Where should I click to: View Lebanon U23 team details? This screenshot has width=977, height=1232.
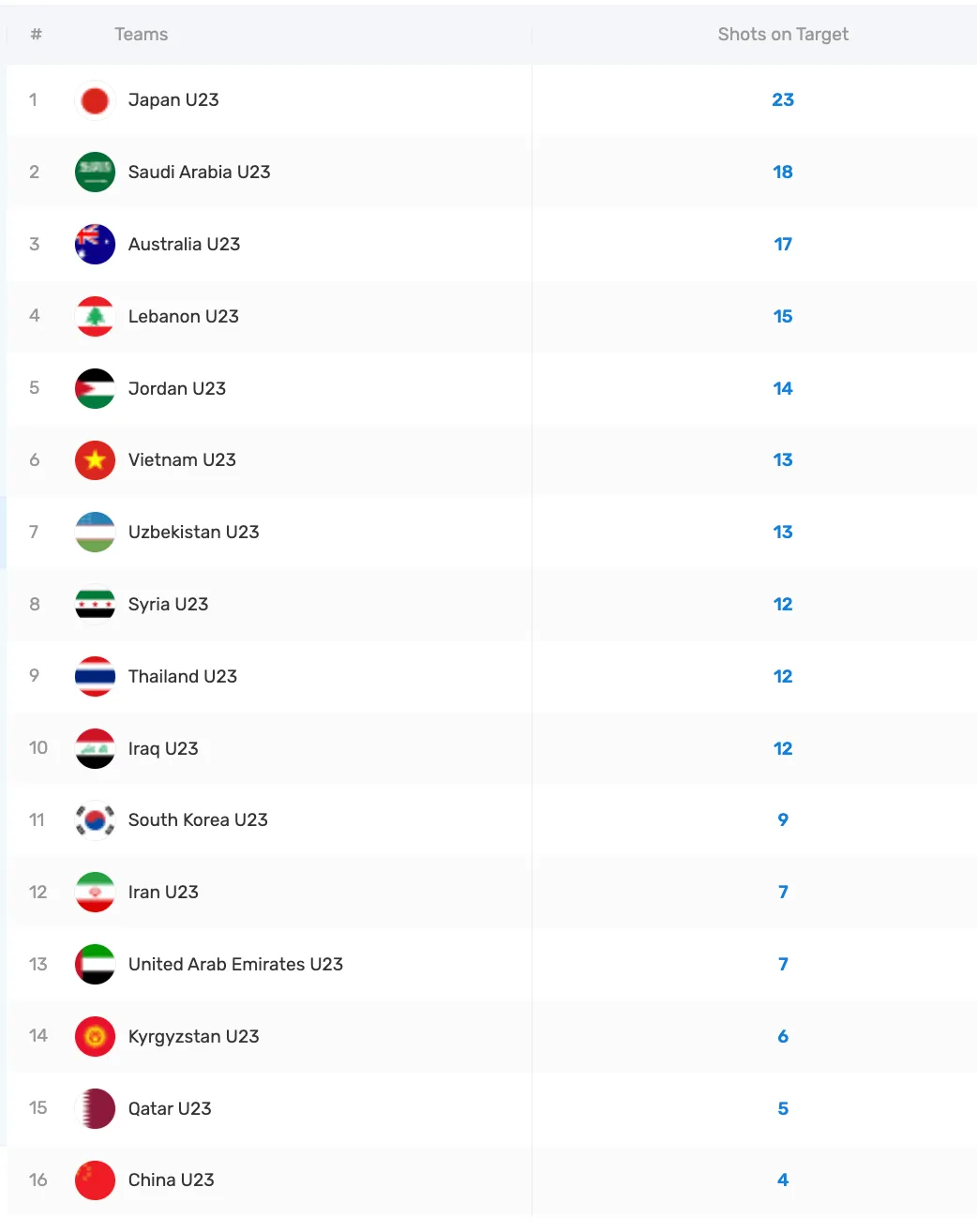pyautogui.click(x=183, y=317)
